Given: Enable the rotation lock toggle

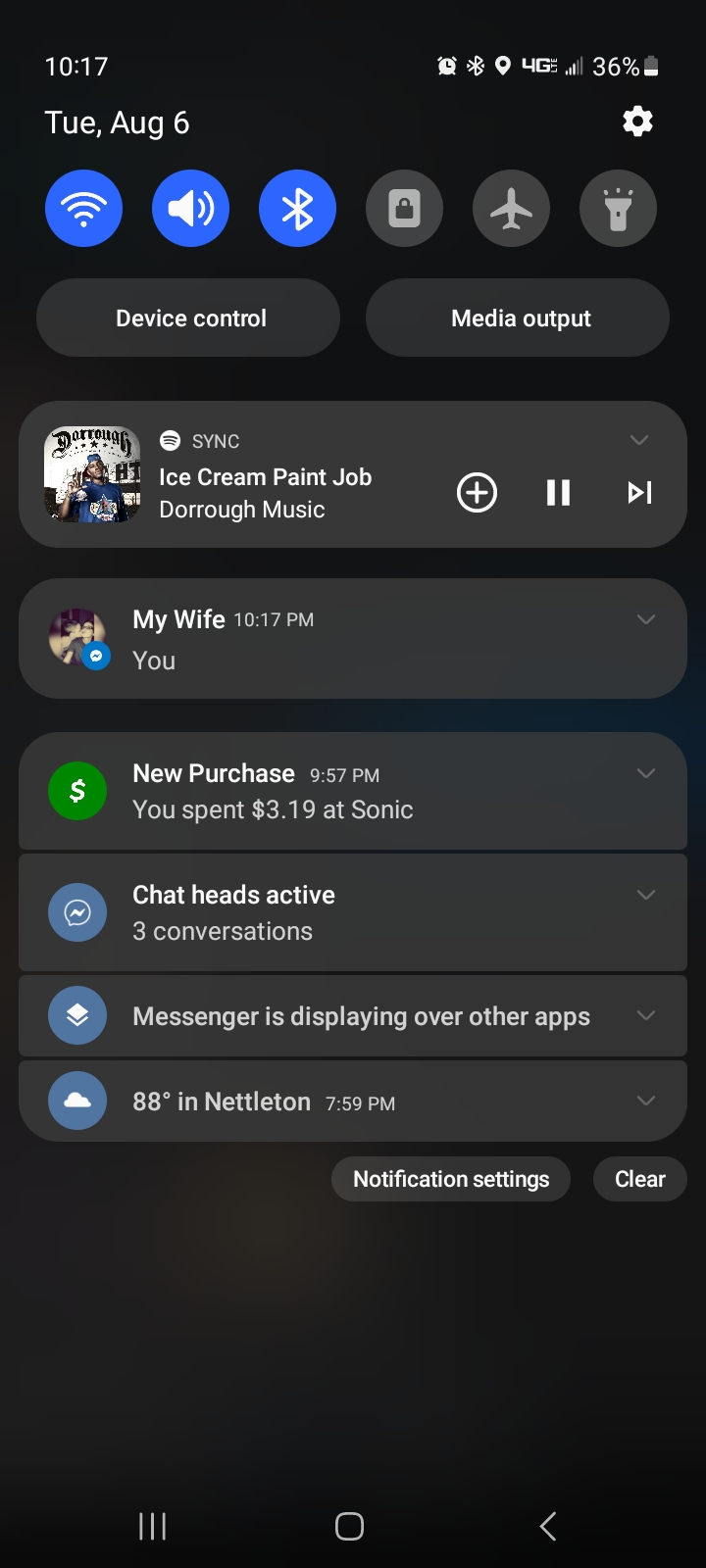Looking at the screenshot, I should click(404, 209).
